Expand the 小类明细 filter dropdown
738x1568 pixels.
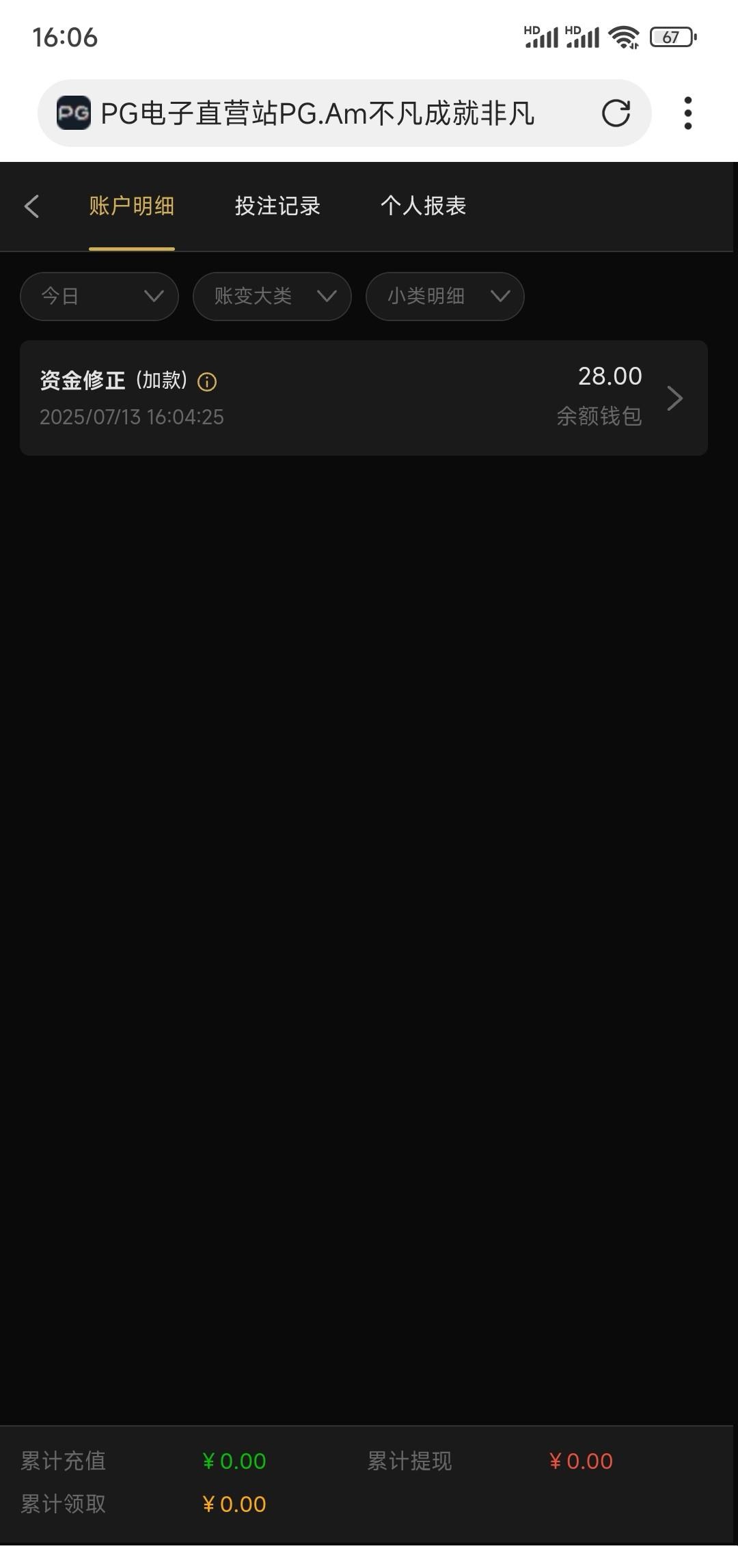point(445,297)
